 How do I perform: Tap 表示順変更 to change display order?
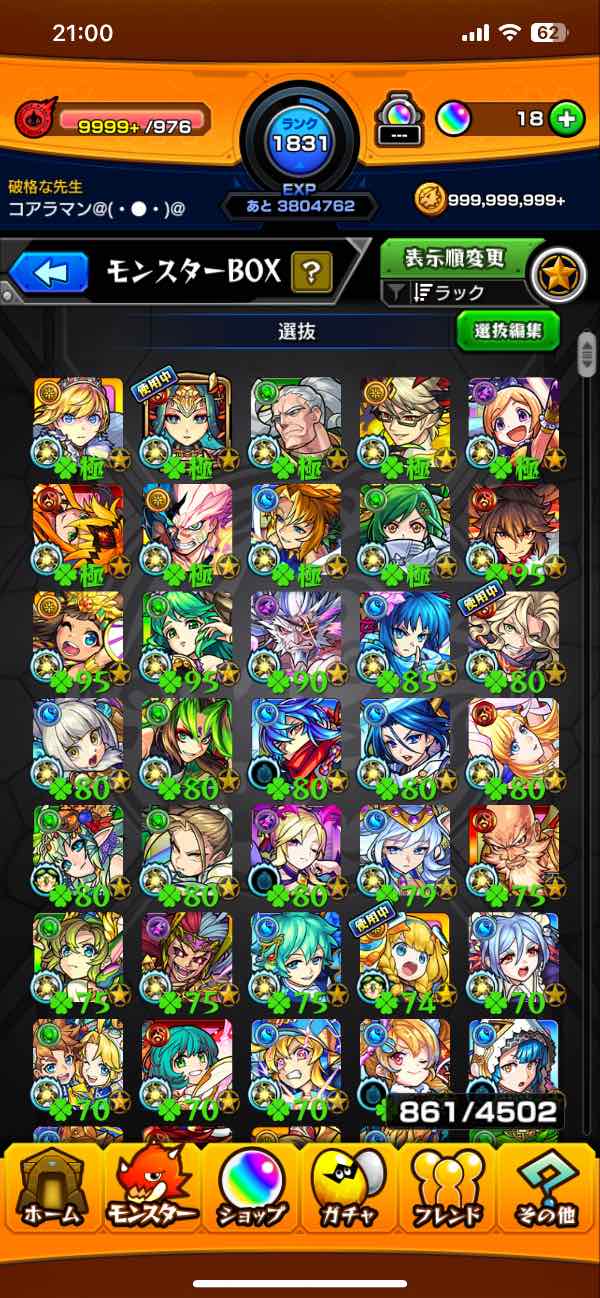pyautogui.click(x=454, y=259)
